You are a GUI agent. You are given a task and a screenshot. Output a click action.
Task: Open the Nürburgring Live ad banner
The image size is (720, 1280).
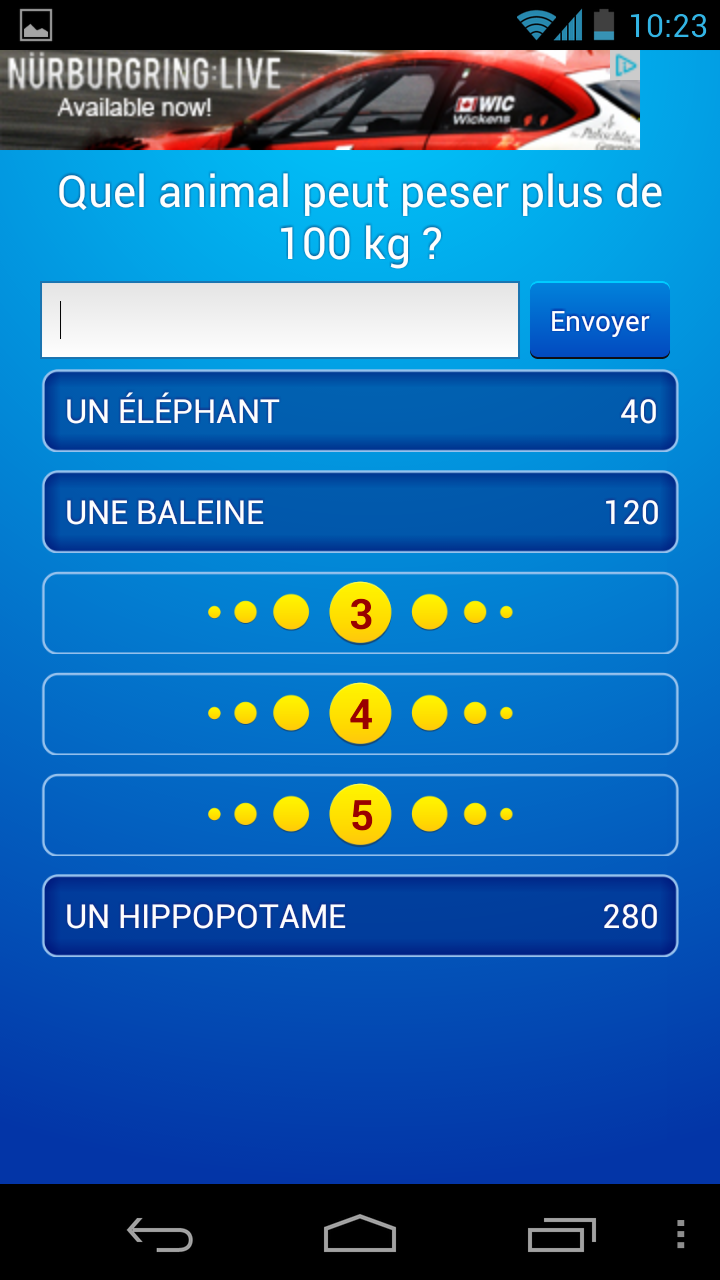(x=300, y=100)
